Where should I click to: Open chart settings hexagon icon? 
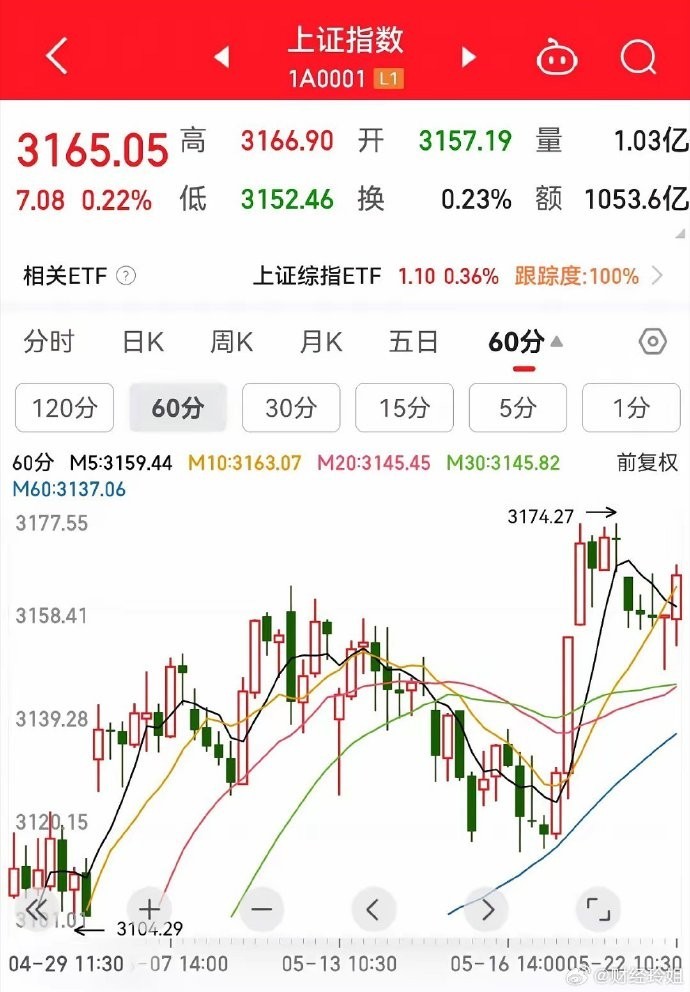coord(652,342)
